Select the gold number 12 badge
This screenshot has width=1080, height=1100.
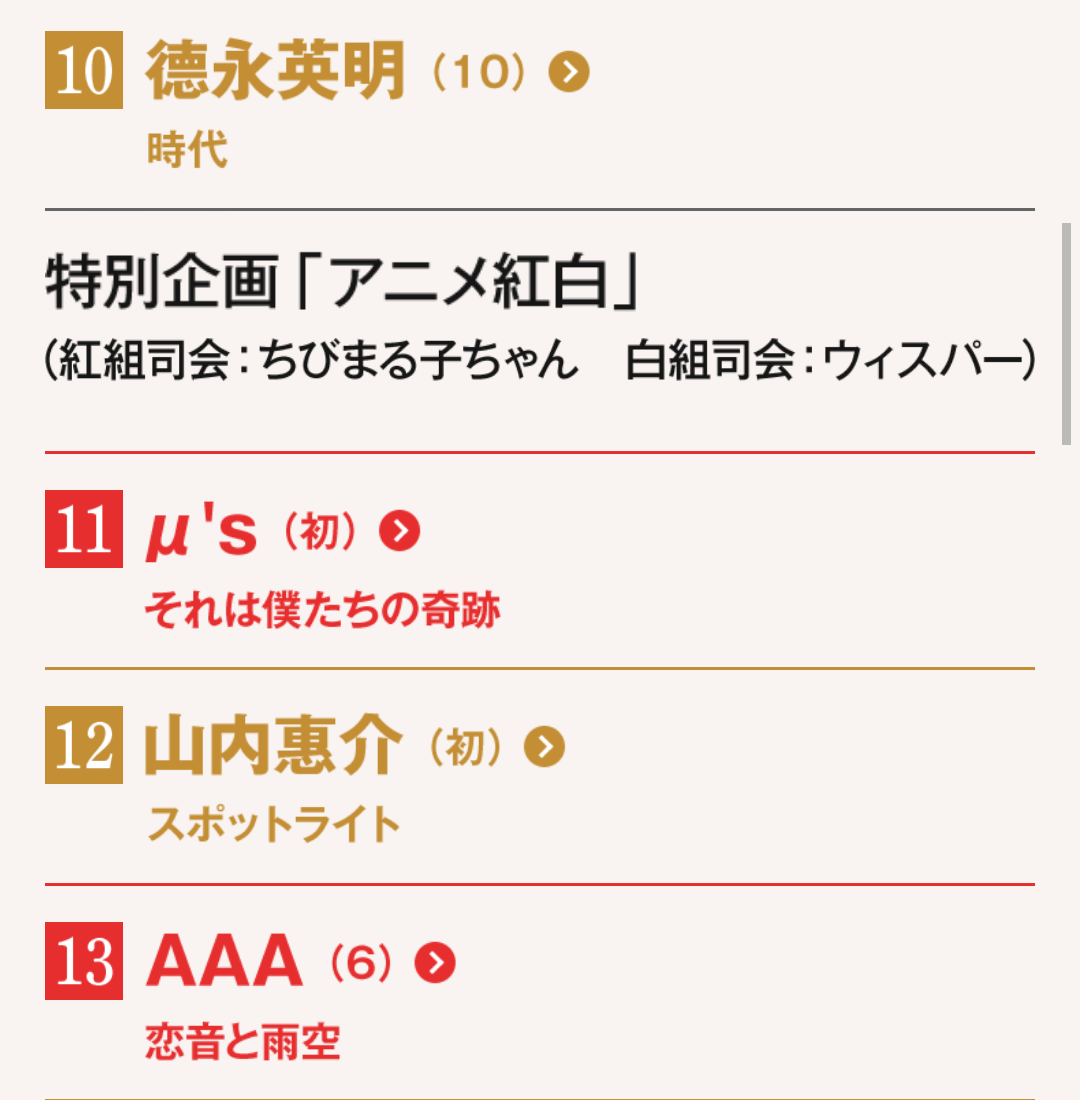tap(84, 745)
